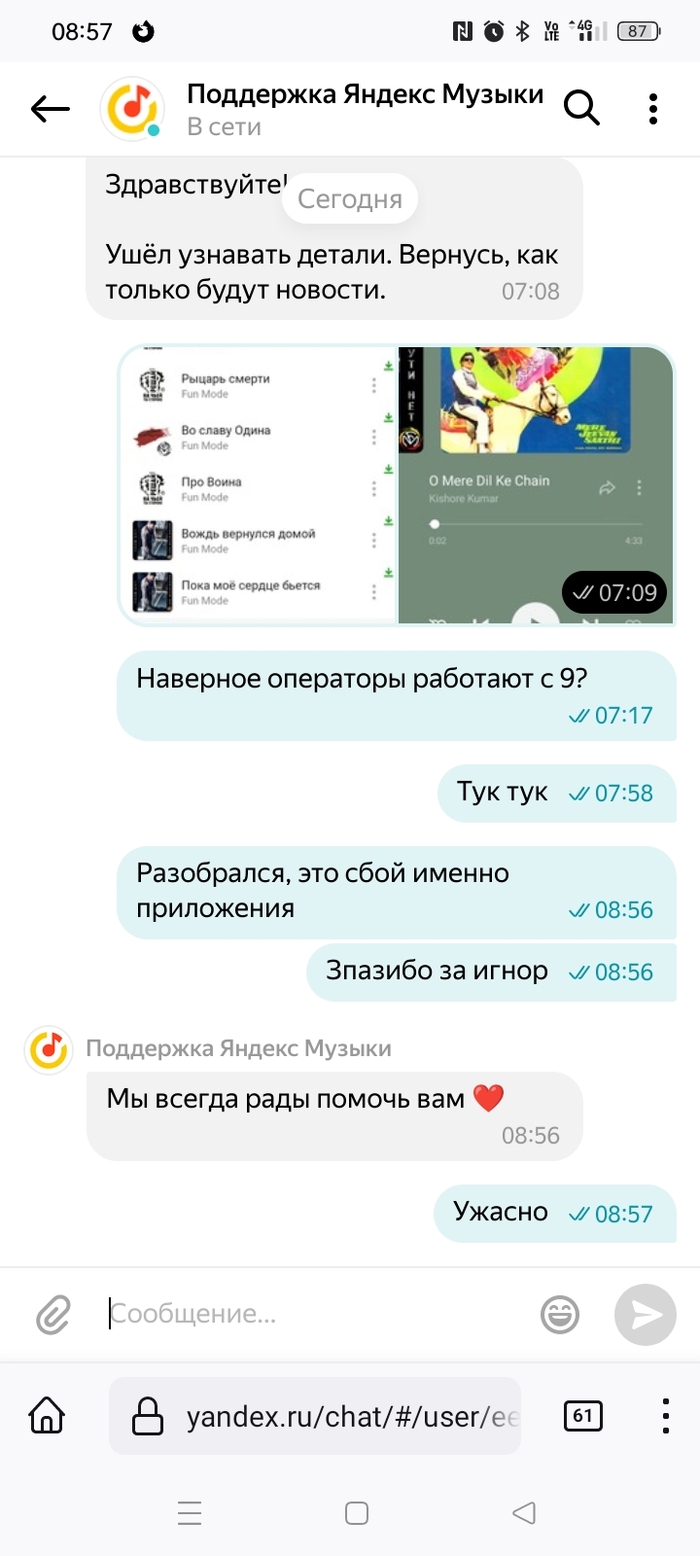Tap the system back navigation button
The image size is (700, 1556).
coord(523,1513)
